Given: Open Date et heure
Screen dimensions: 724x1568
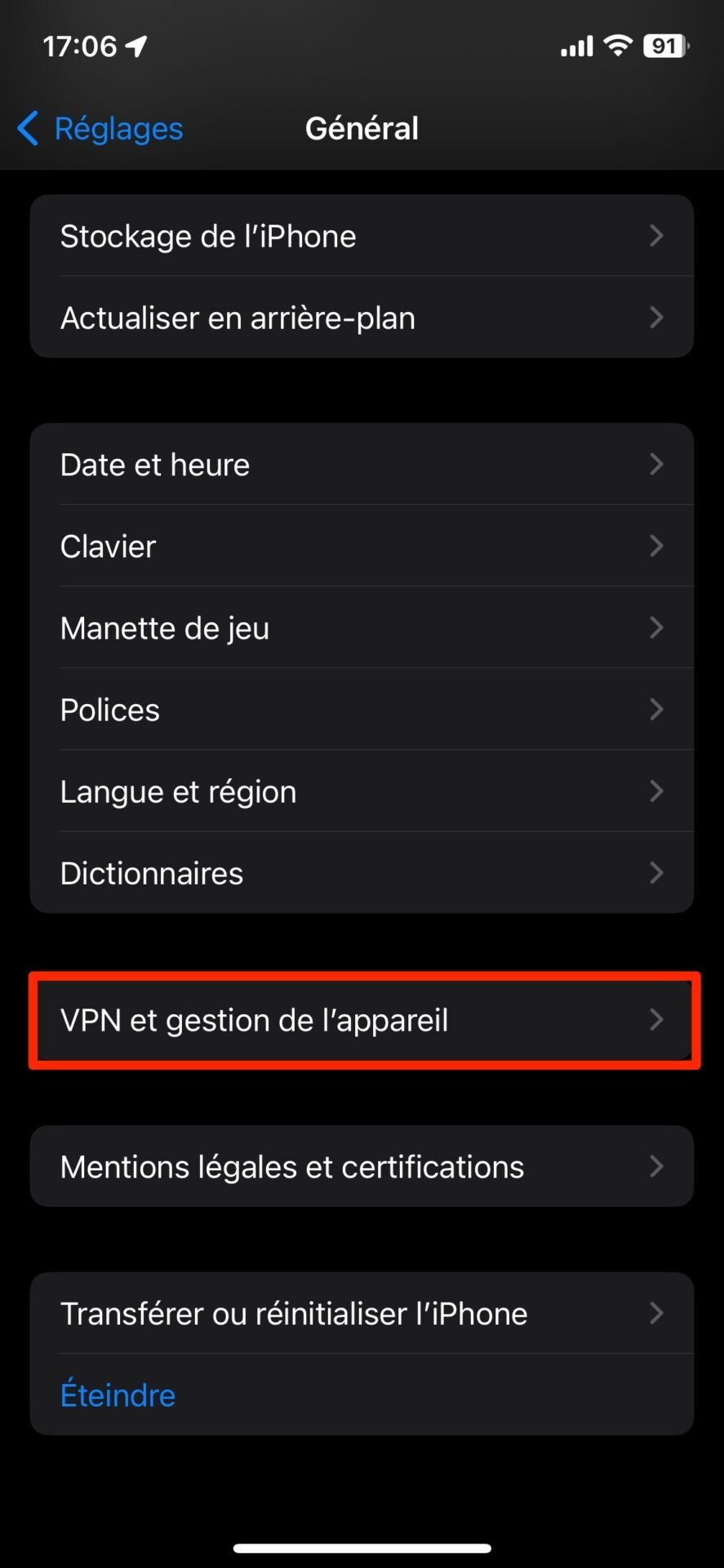Looking at the screenshot, I should (362, 465).
